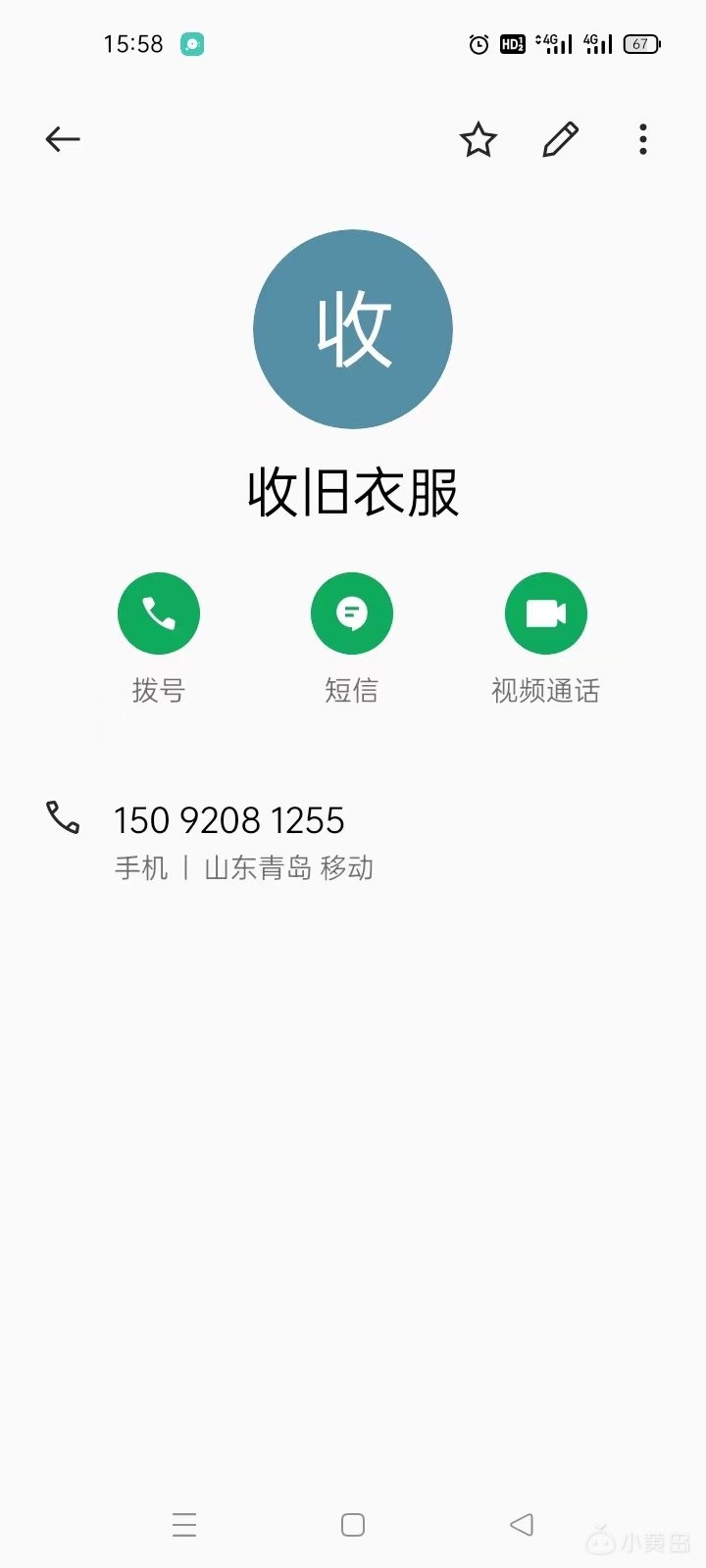This screenshot has height=1568, width=706.
Task: Dial the number 150 9208 1255
Action: (229, 820)
